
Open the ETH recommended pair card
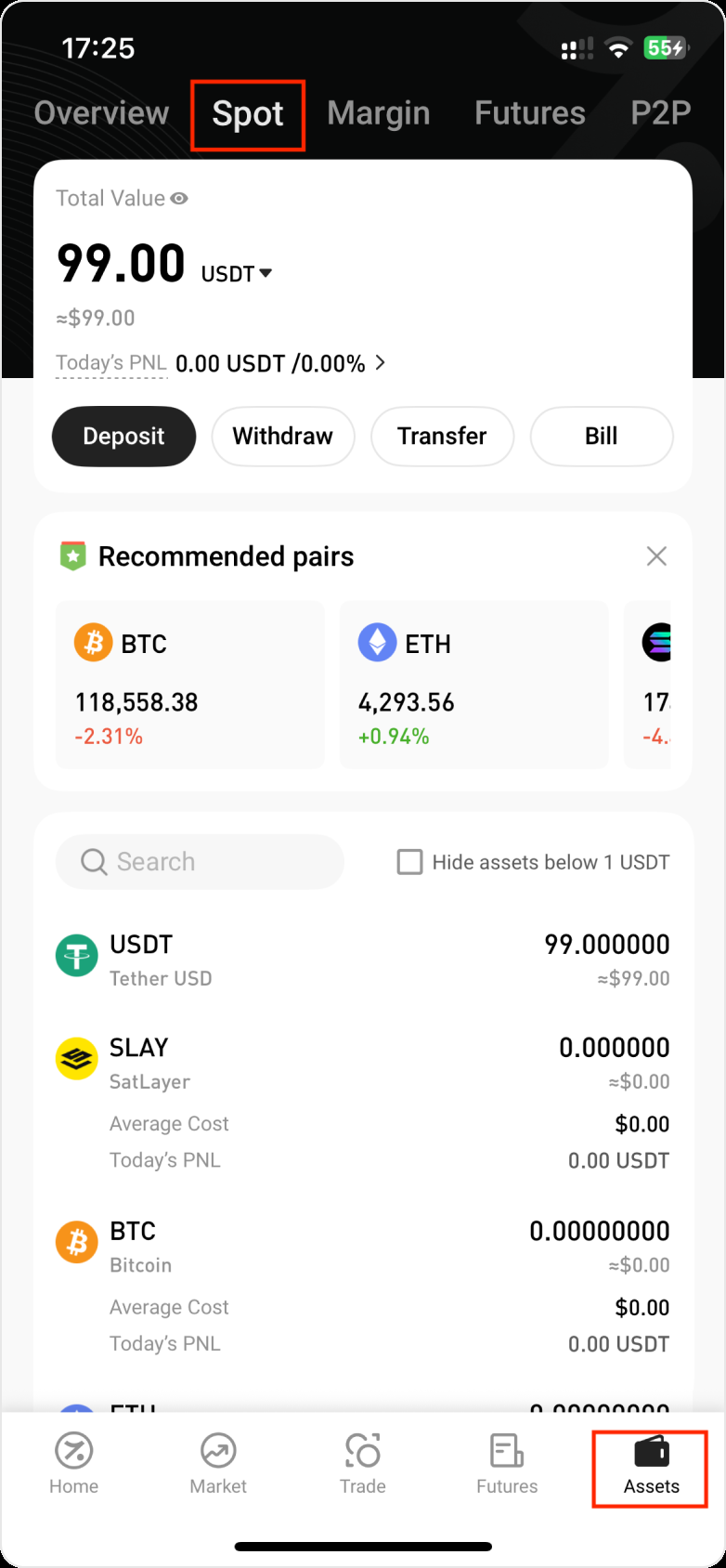click(x=473, y=685)
